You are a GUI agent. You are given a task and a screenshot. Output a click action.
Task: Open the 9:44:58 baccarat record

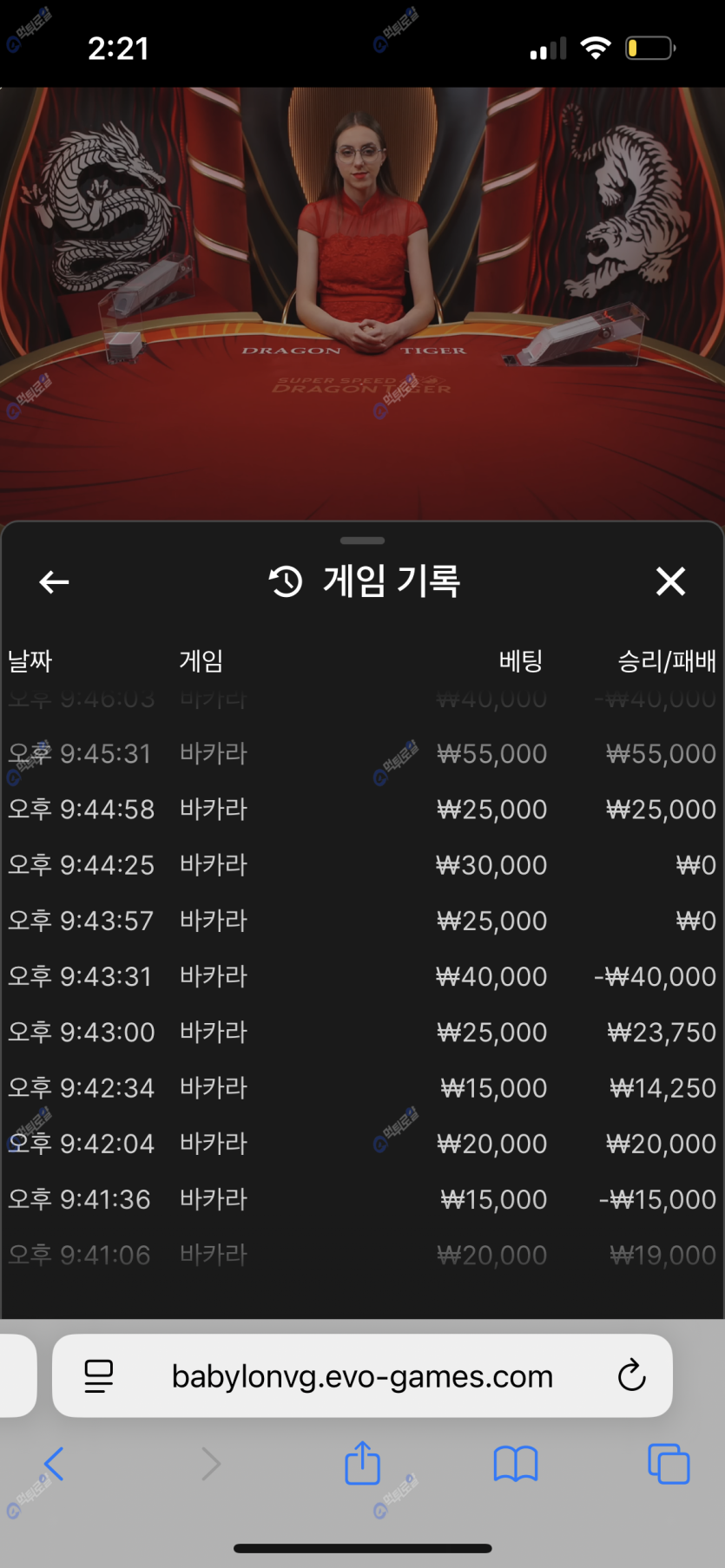coord(362,809)
